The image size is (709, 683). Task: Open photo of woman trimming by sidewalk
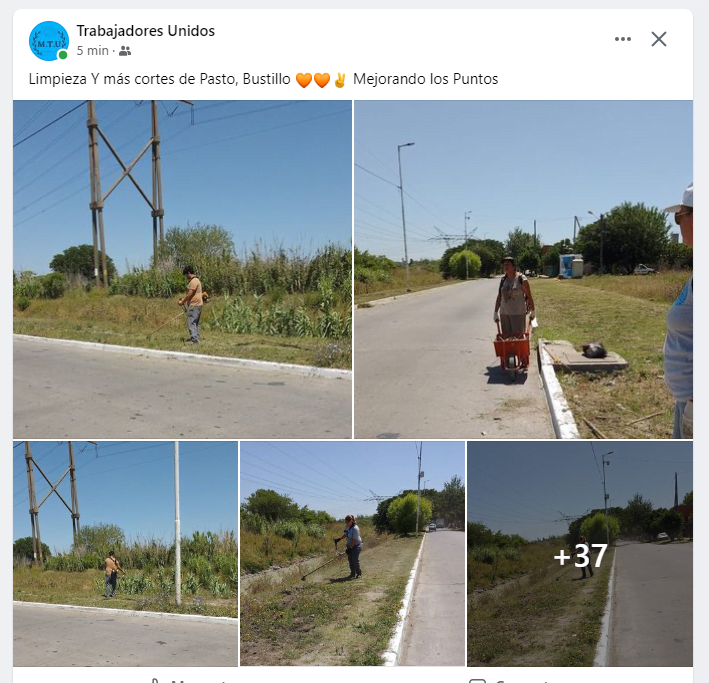pyautogui.click(x=352, y=553)
